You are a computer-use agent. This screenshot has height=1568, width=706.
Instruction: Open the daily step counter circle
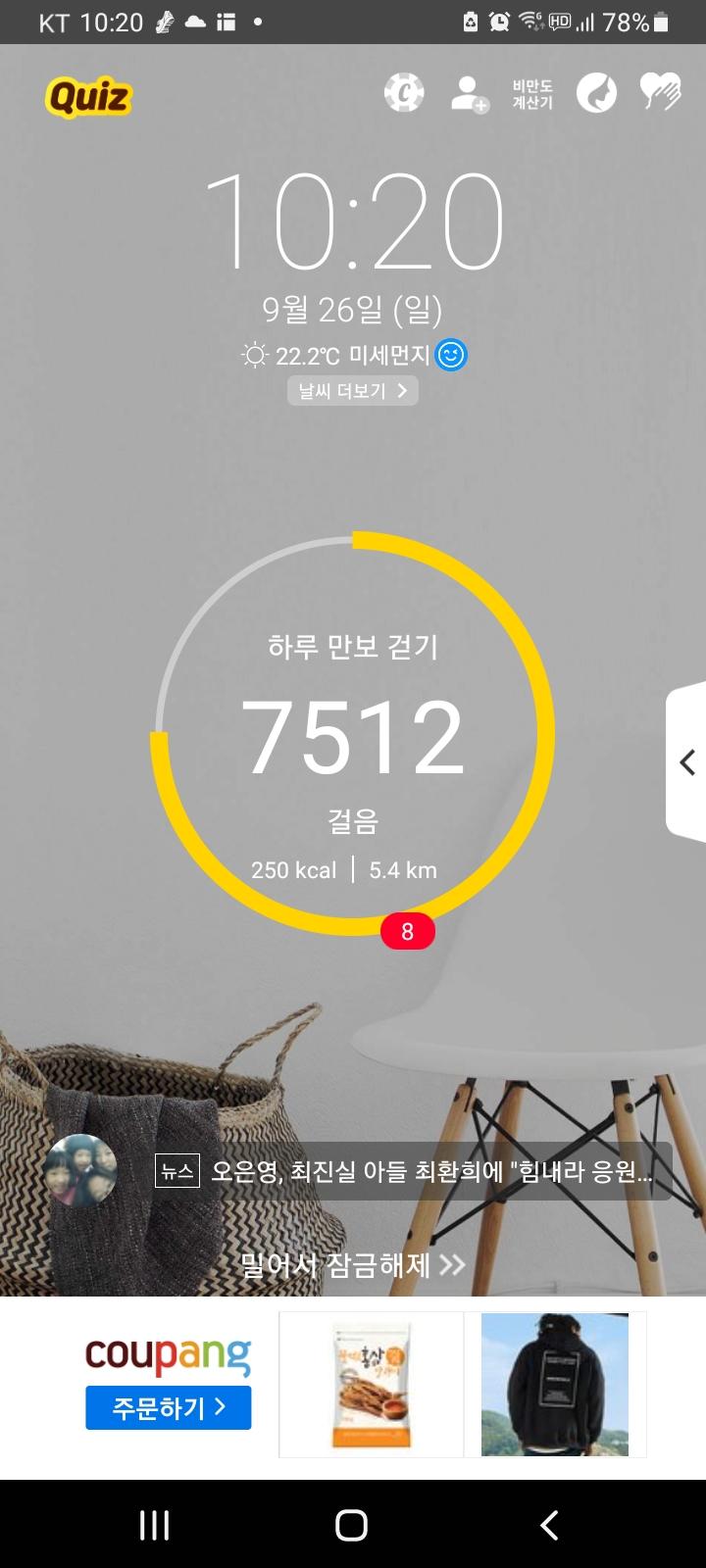353,735
